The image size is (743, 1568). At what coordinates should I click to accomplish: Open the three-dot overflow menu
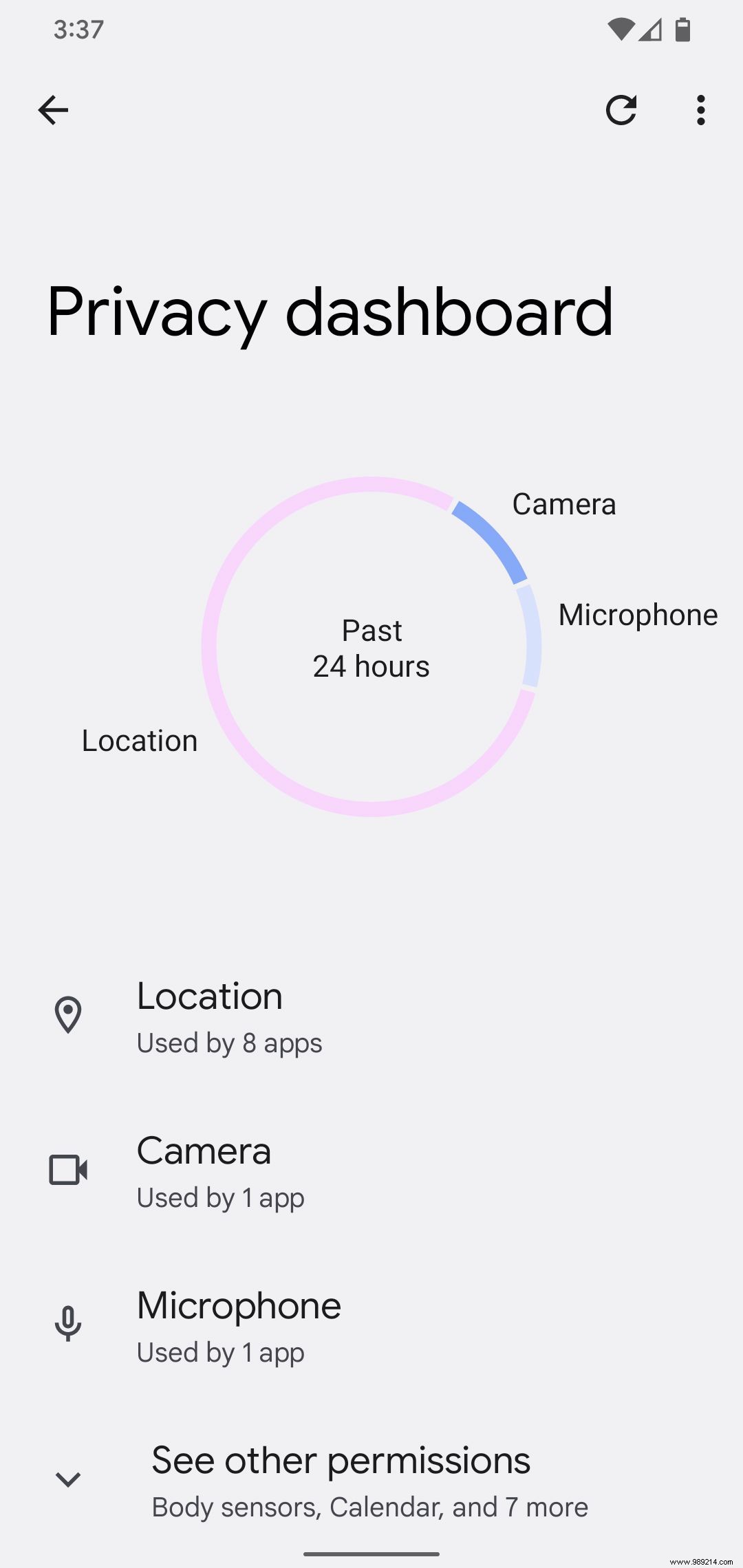(x=700, y=110)
